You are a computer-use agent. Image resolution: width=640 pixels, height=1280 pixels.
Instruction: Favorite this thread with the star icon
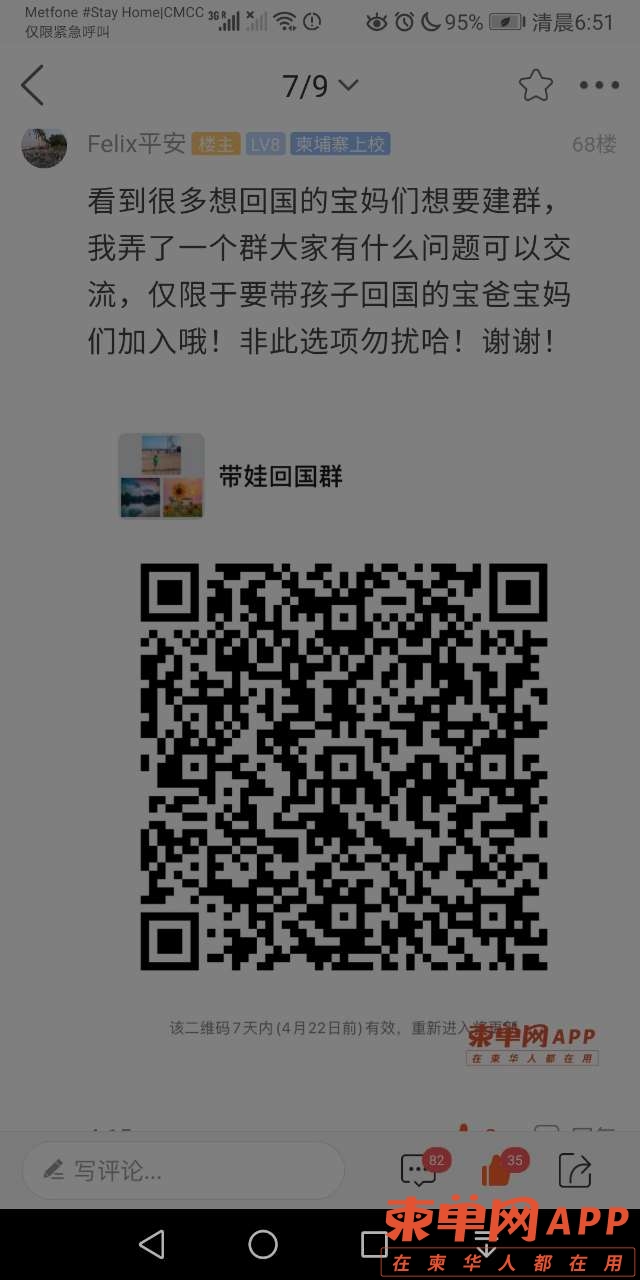point(536,86)
